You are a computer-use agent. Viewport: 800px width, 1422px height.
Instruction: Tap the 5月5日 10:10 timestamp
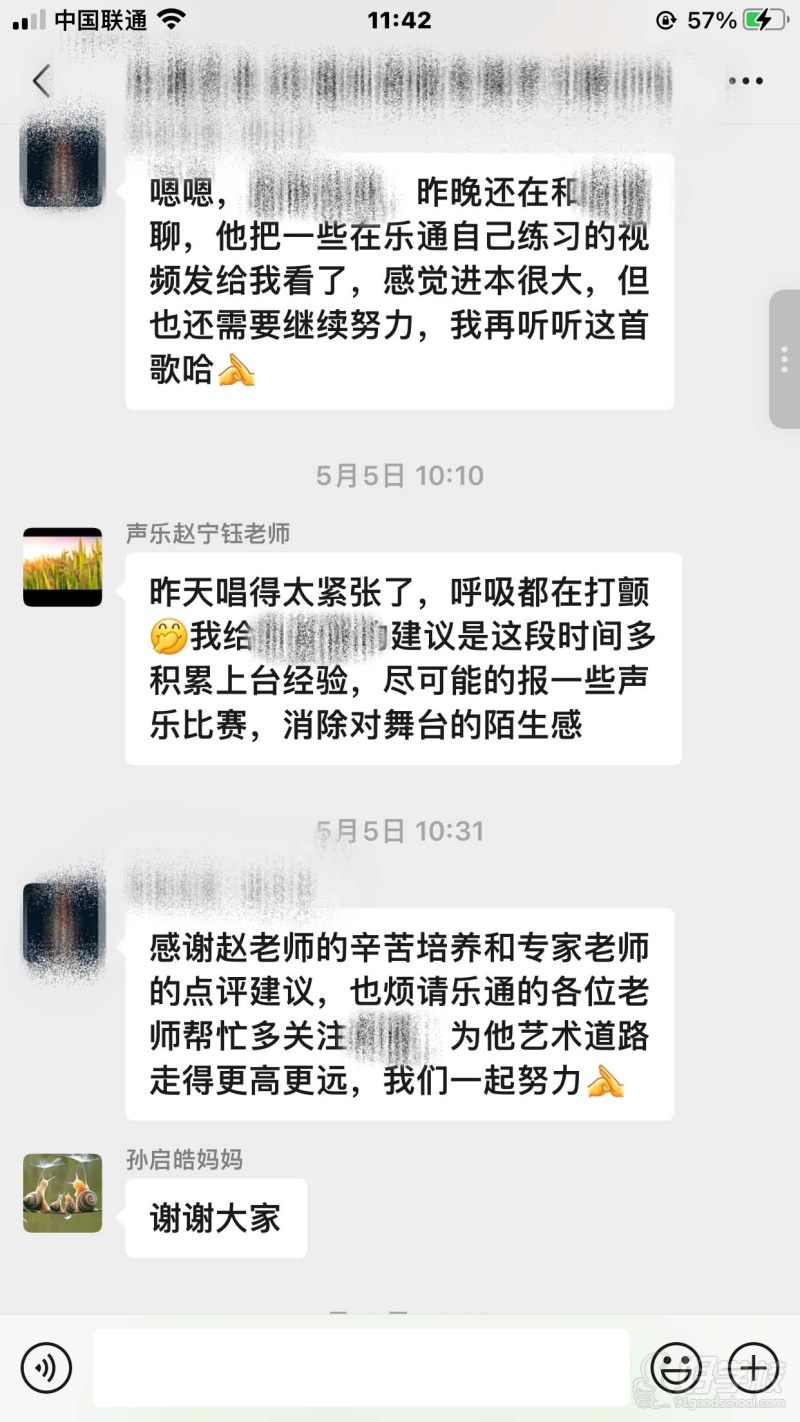pyautogui.click(x=400, y=476)
